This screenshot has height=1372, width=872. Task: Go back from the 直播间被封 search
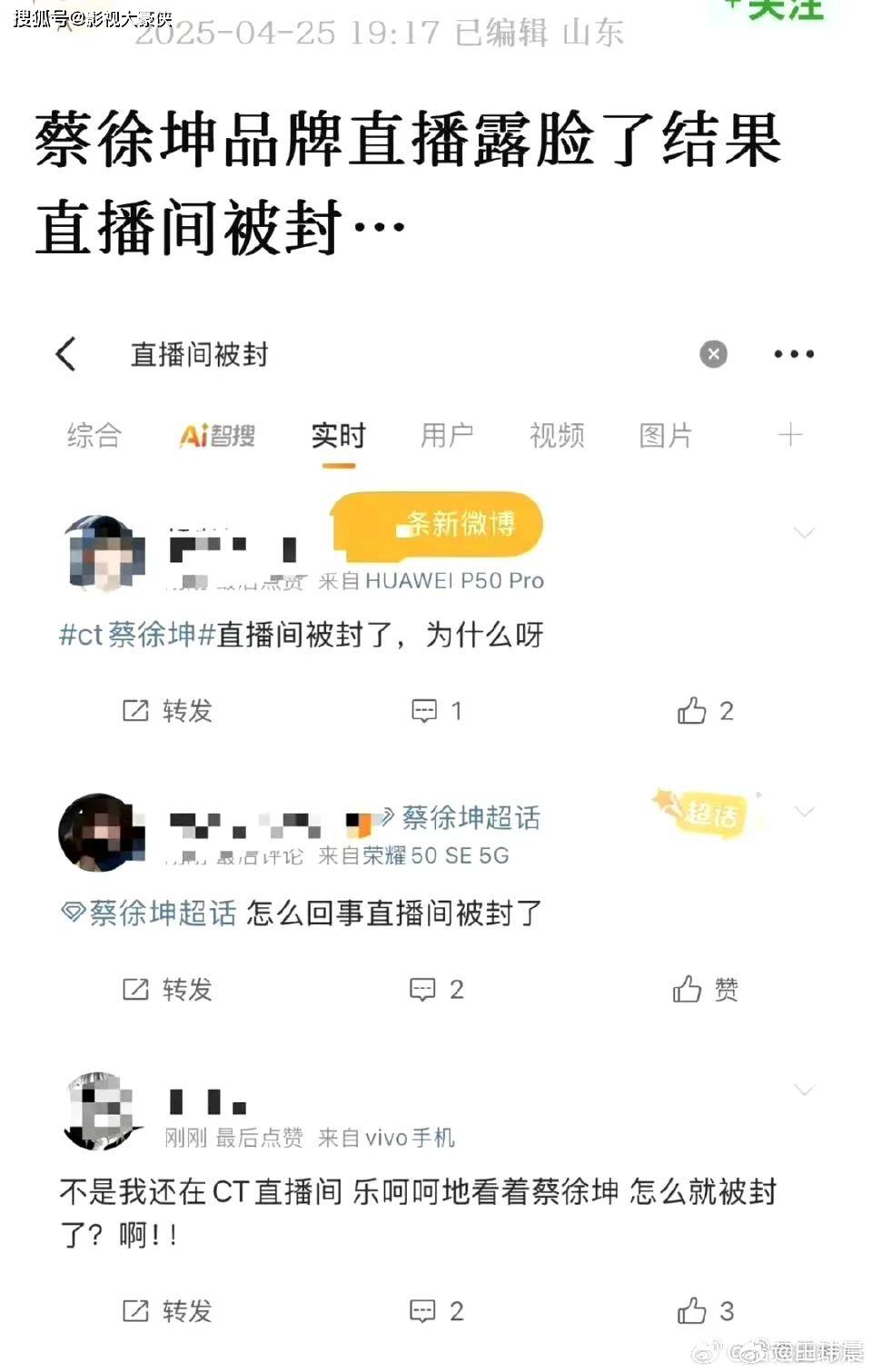66,354
